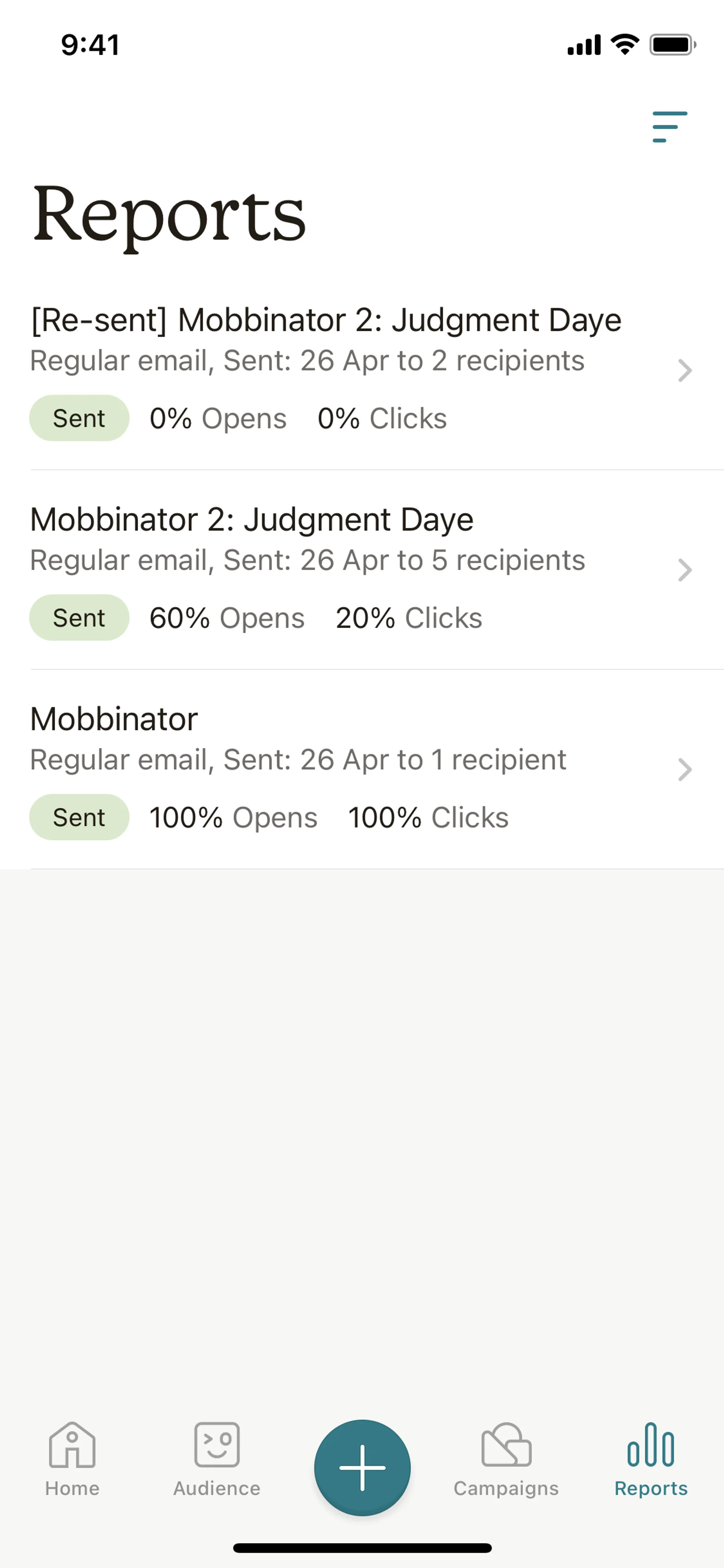The width and height of the screenshot is (724, 1568).
Task: Open the filter and sort icon
Action: pyautogui.click(x=669, y=127)
